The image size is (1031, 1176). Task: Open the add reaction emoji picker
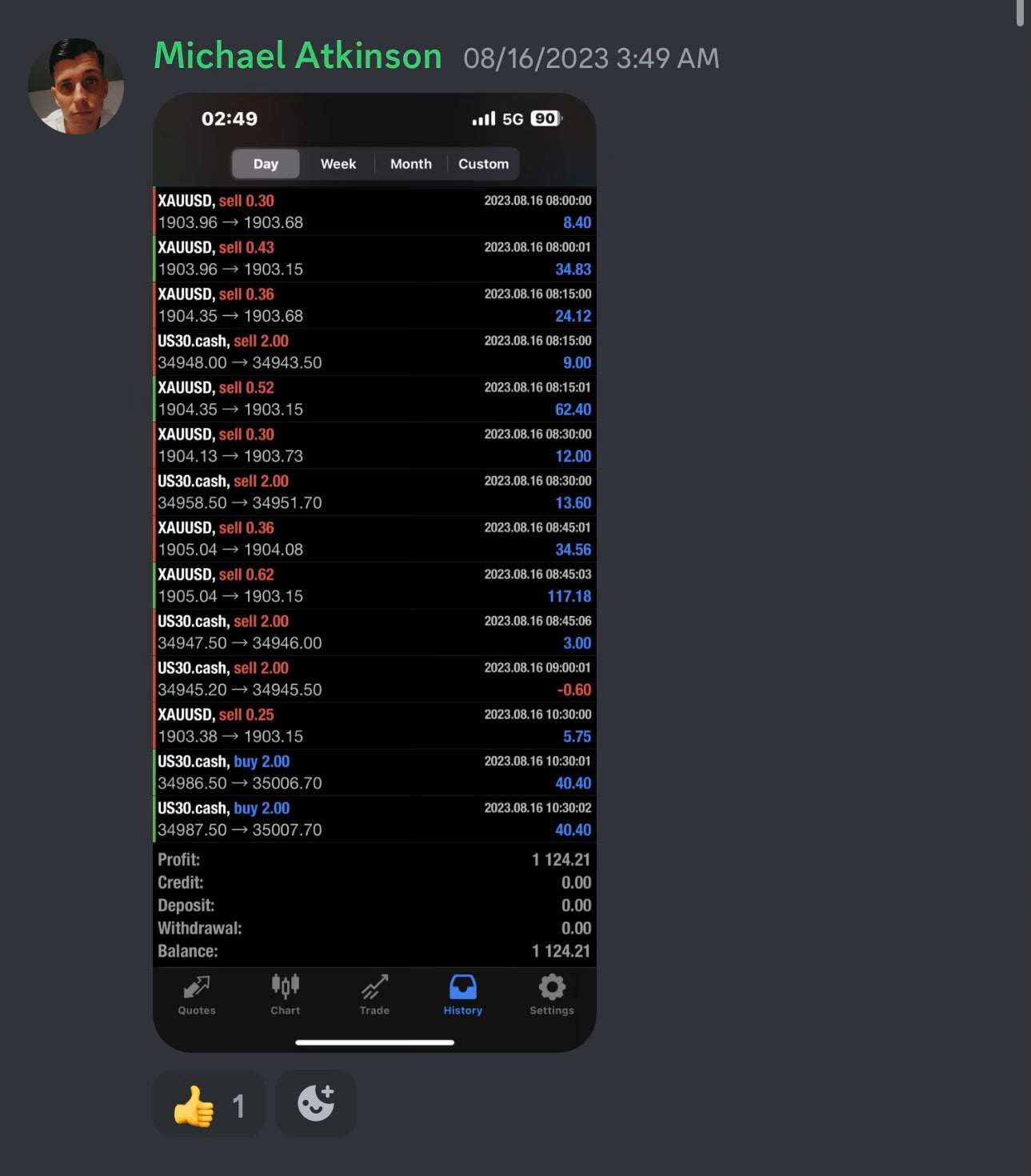click(316, 1104)
